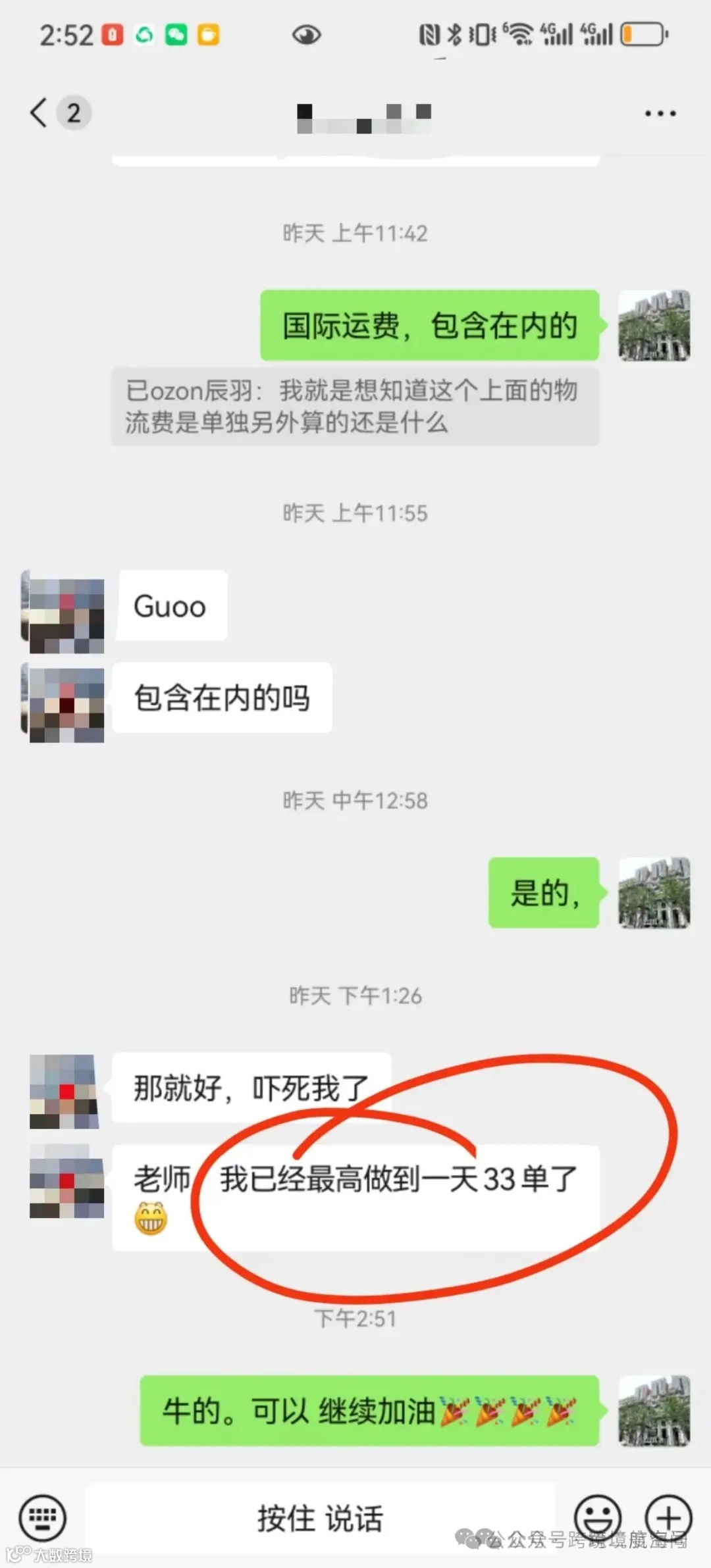The image size is (711, 1568).
Task: Tap the back arrow at top left
Action: (x=38, y=112)
